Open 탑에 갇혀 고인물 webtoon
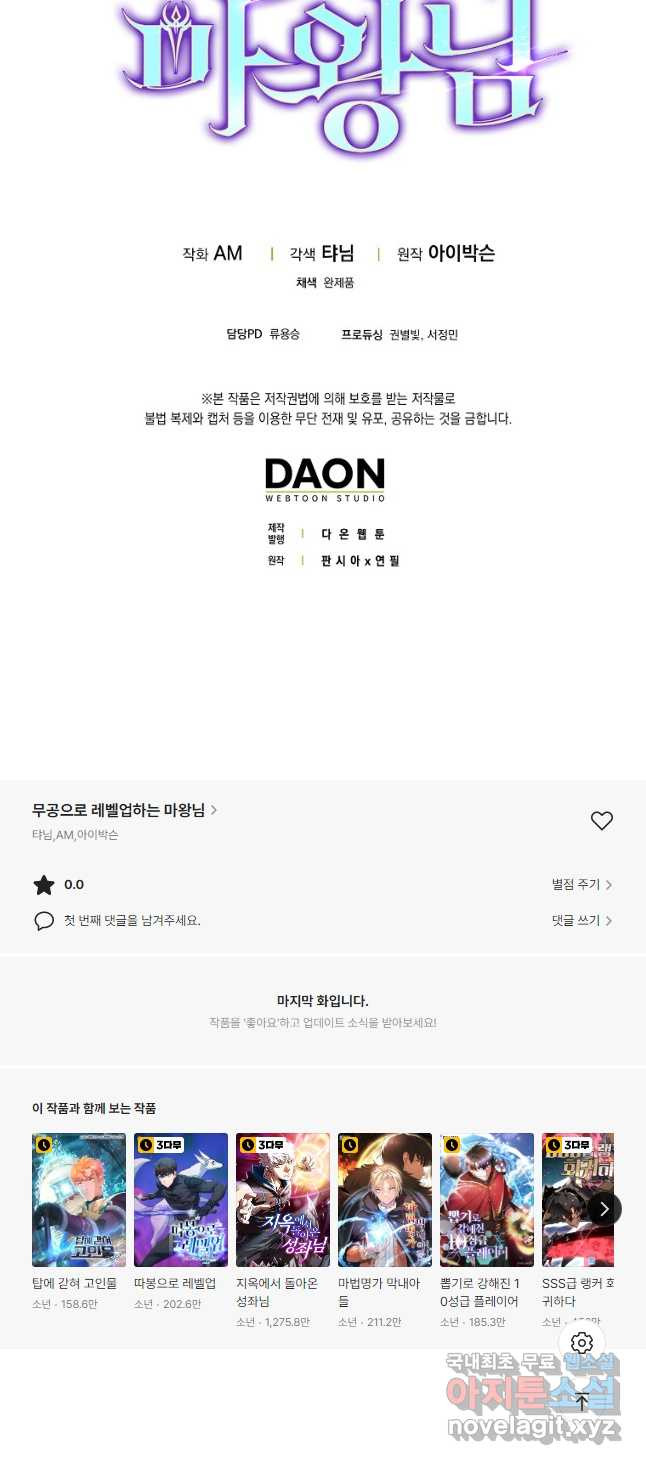Image resolution: width=646 pixels, height=1465 pixels. 79,1199
